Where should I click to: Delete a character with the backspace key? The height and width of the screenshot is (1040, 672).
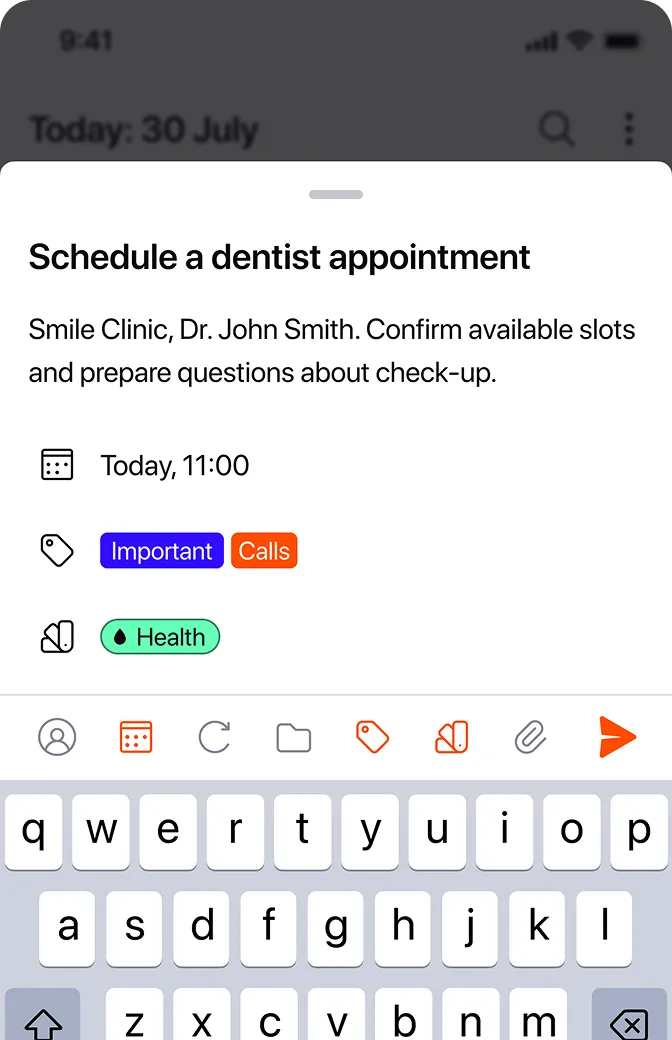tap(629, 1018)
